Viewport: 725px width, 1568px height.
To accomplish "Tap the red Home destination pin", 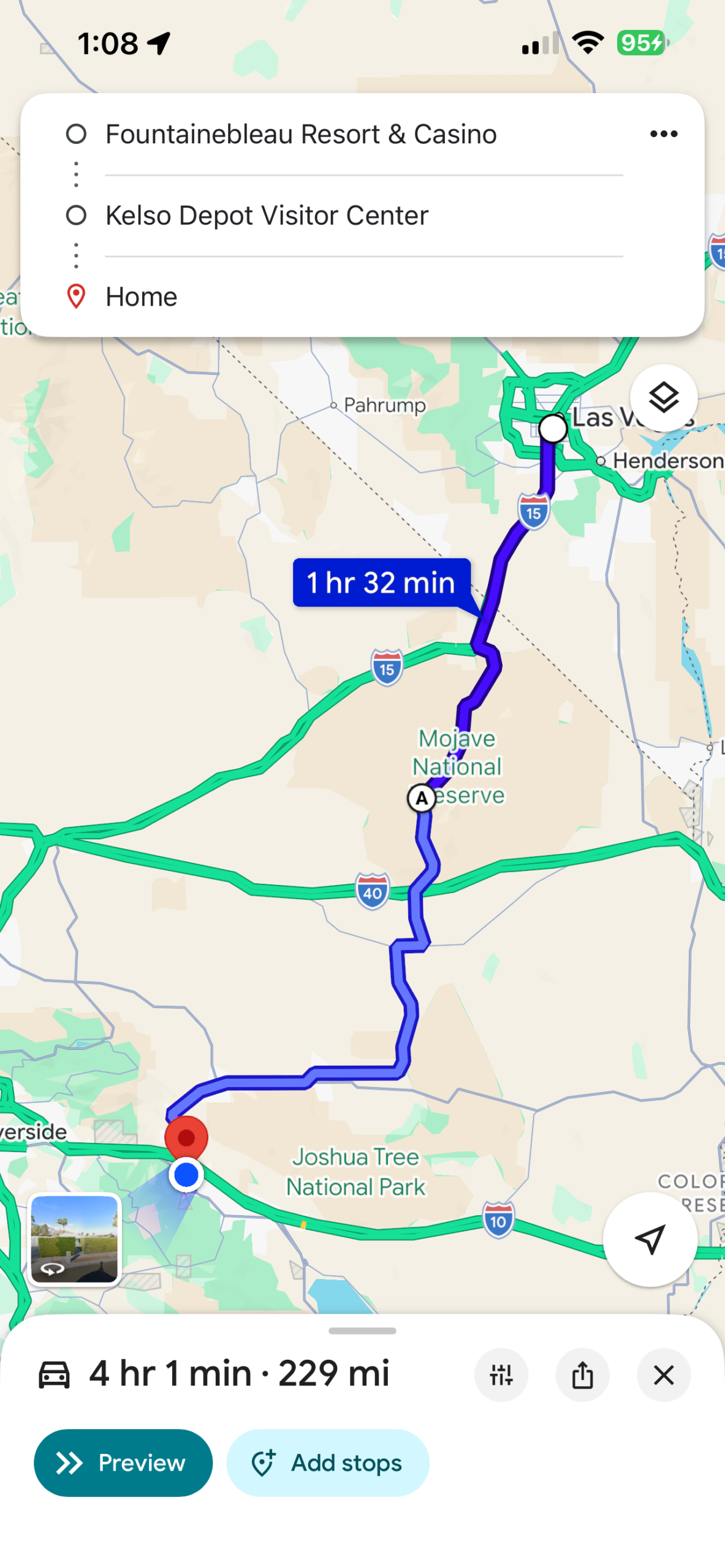I will coord(186,1138).
